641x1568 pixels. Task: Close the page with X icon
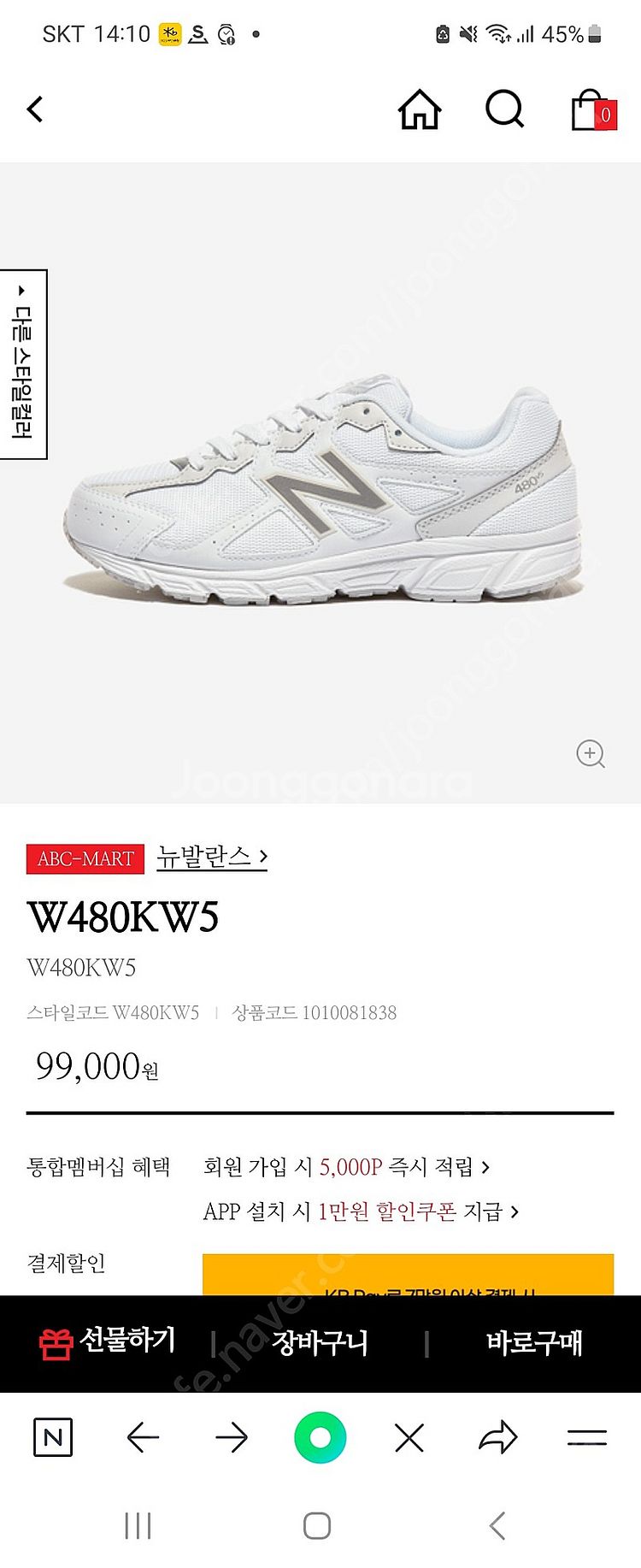click(409, 1437)
